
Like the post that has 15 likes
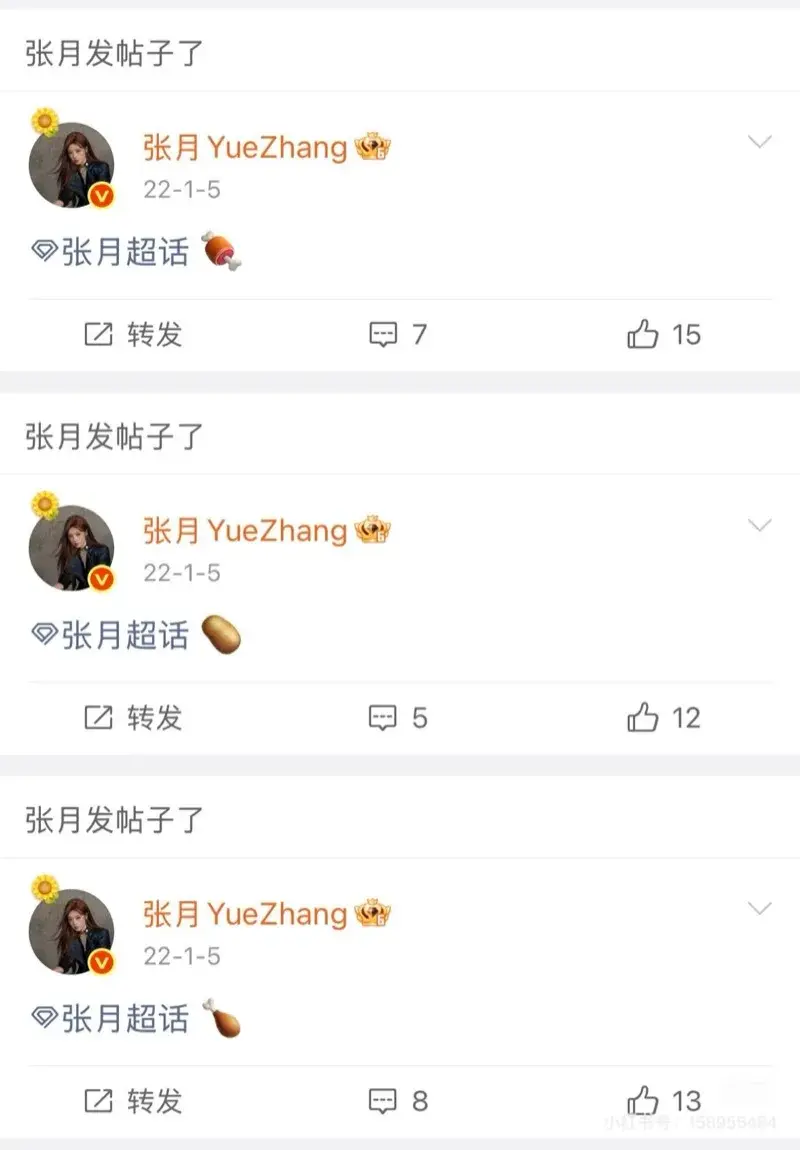664,334
